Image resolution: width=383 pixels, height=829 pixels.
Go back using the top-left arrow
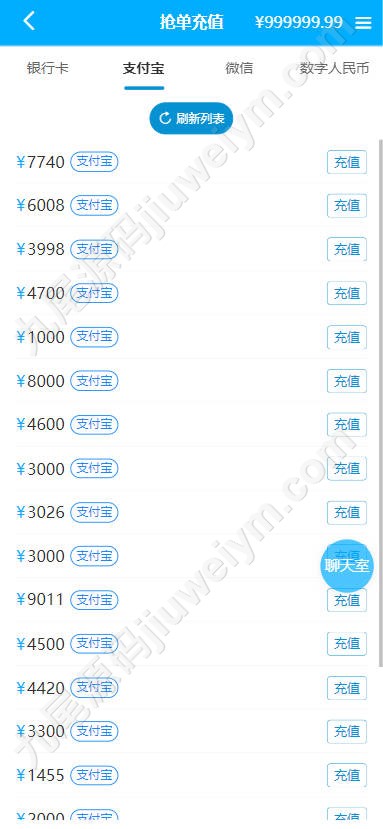(x=29, y=22)
